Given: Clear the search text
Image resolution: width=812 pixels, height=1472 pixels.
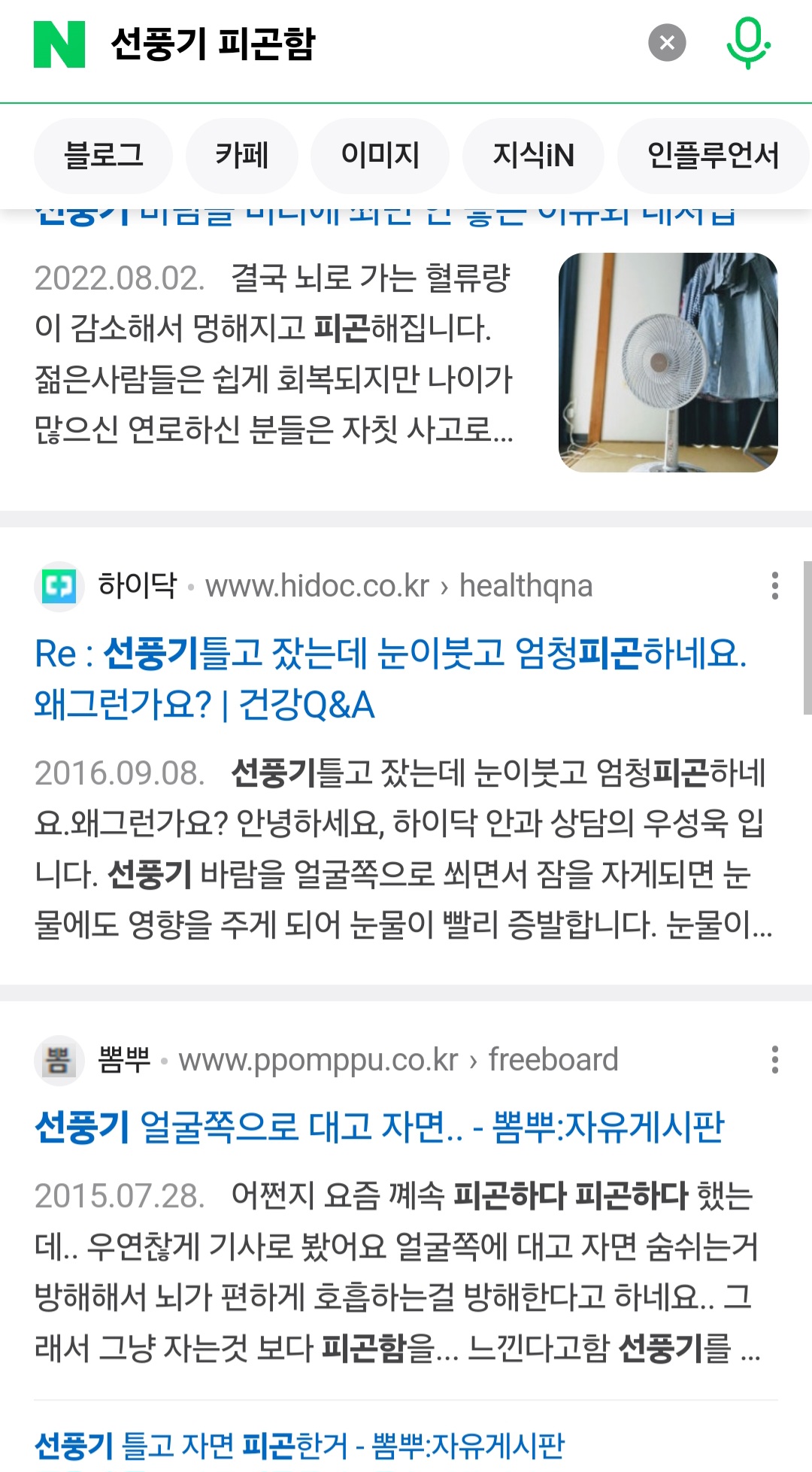Looking at the screenshot, I should pos(667,43).
